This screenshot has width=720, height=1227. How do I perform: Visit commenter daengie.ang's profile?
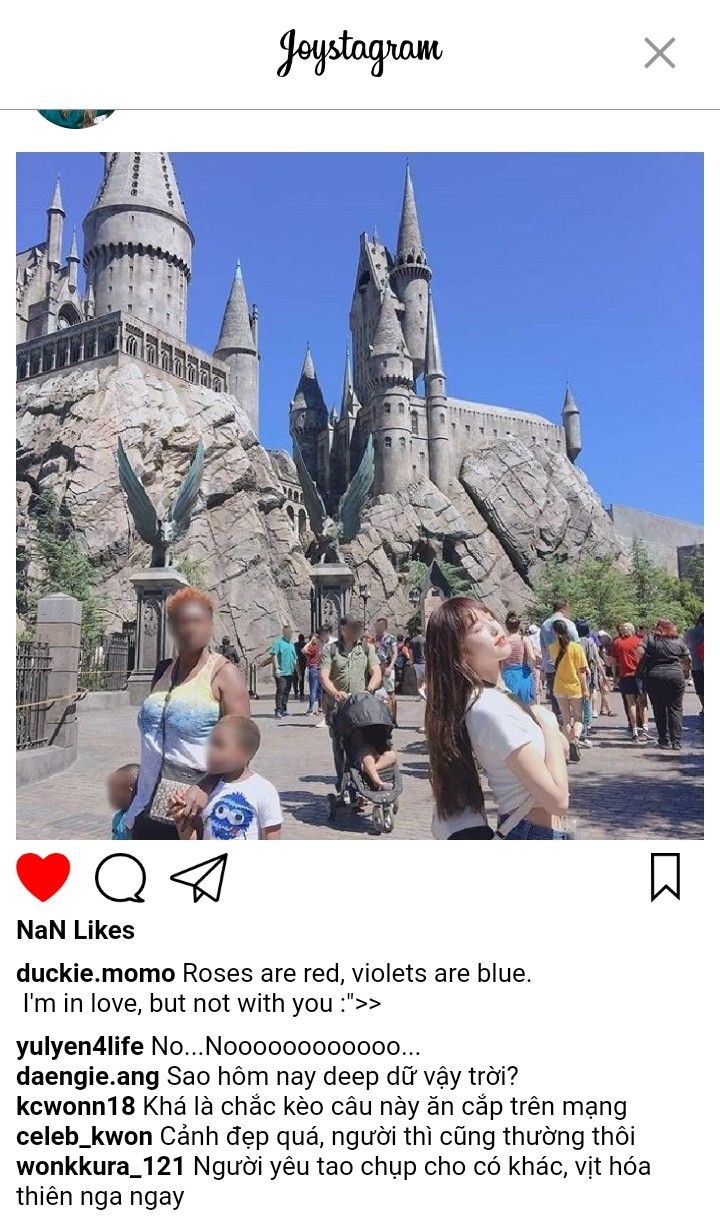click(87, 1077)
